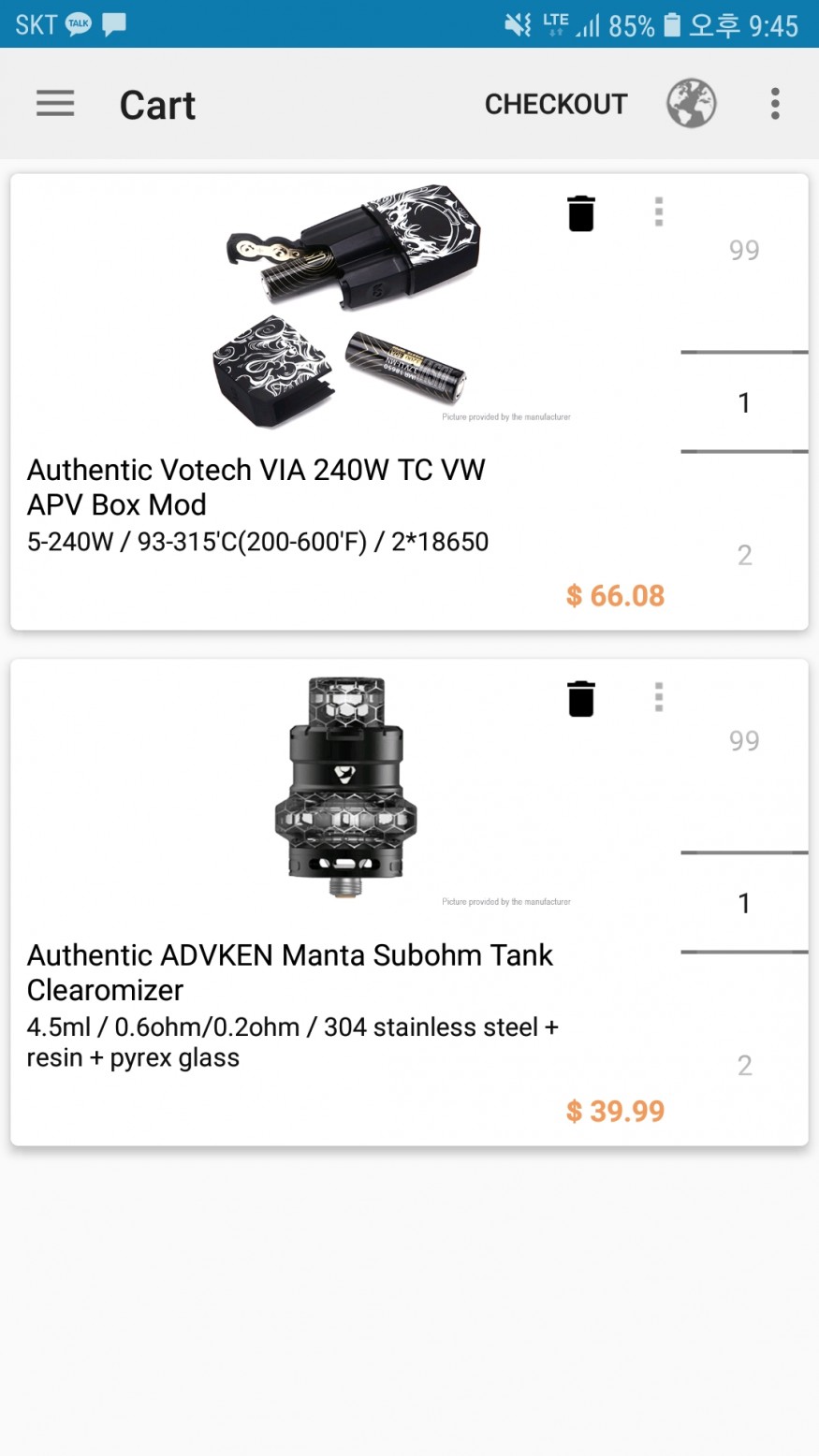Delete Votech VIA 240W Box Mod from cart
Image resolution: width=819 pixels, height=1456 pixels.
tap(580, 213)
